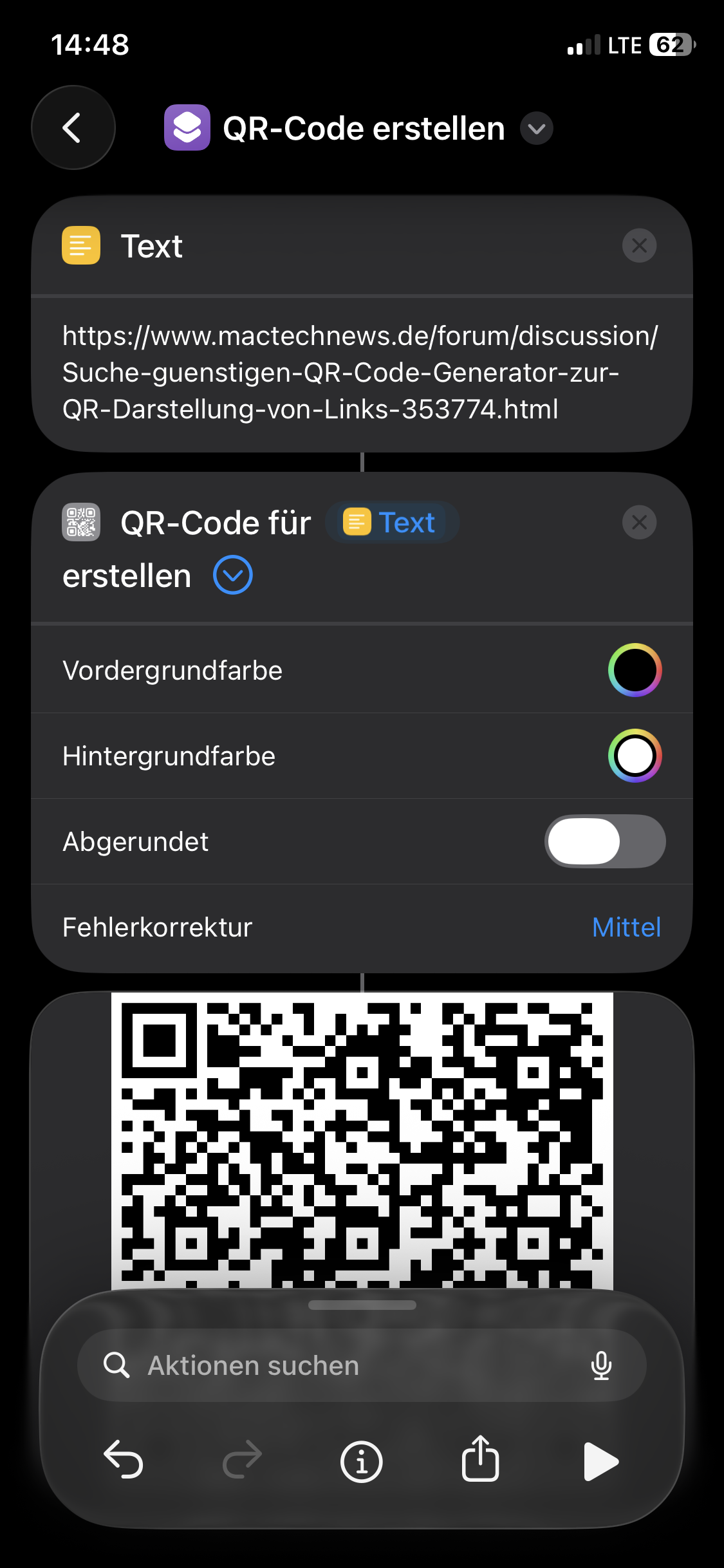Open the QR-Code erstellen title dropdown

536,129
